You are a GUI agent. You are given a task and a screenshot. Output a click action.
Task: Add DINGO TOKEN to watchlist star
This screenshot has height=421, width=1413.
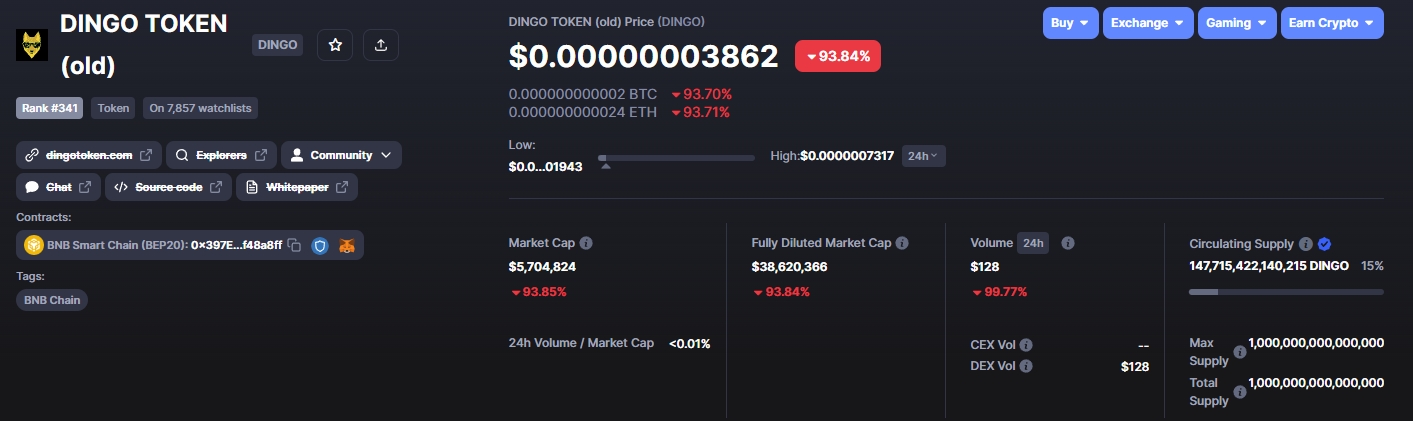click(335, 45)
